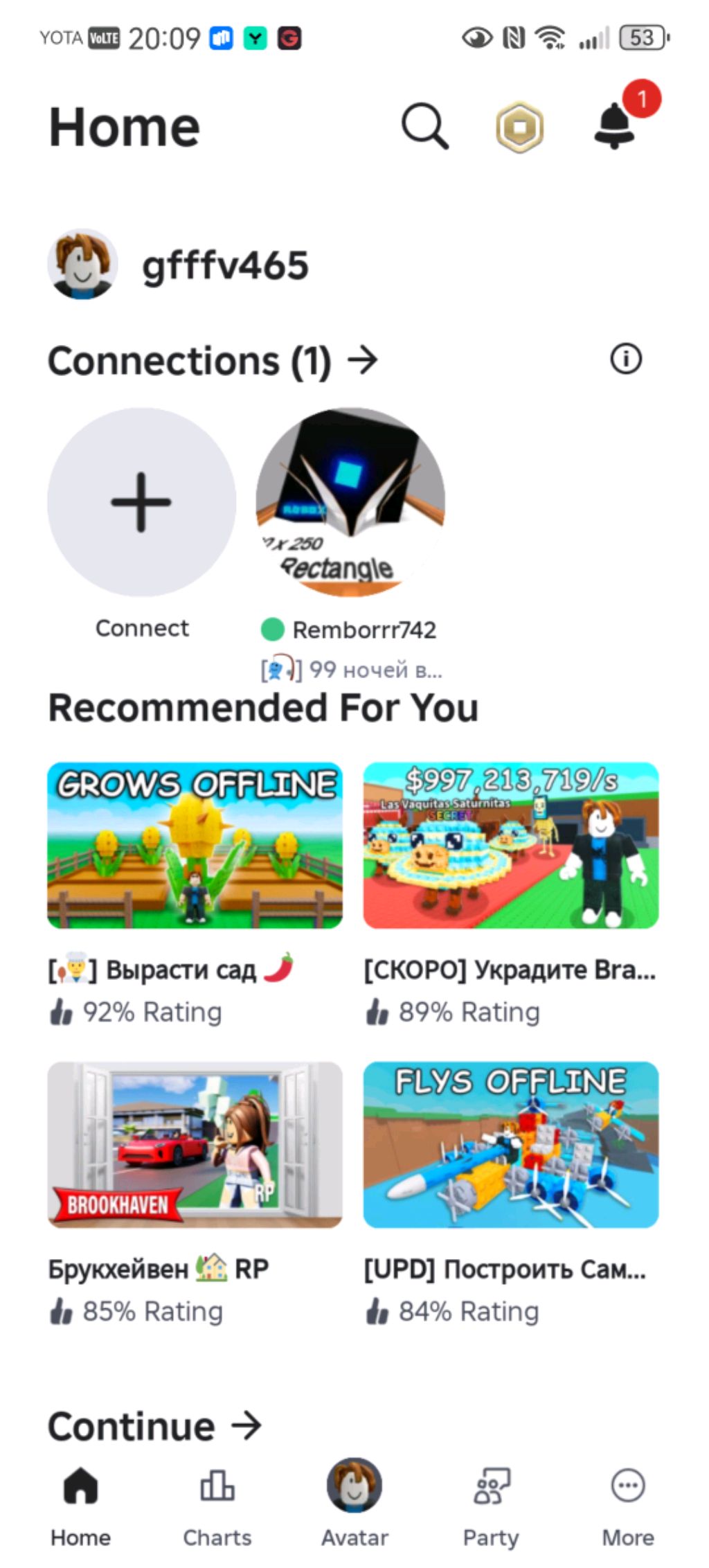709x1568 pixels.
Task: Tap the Connections info icon
Action: [626, 359]
